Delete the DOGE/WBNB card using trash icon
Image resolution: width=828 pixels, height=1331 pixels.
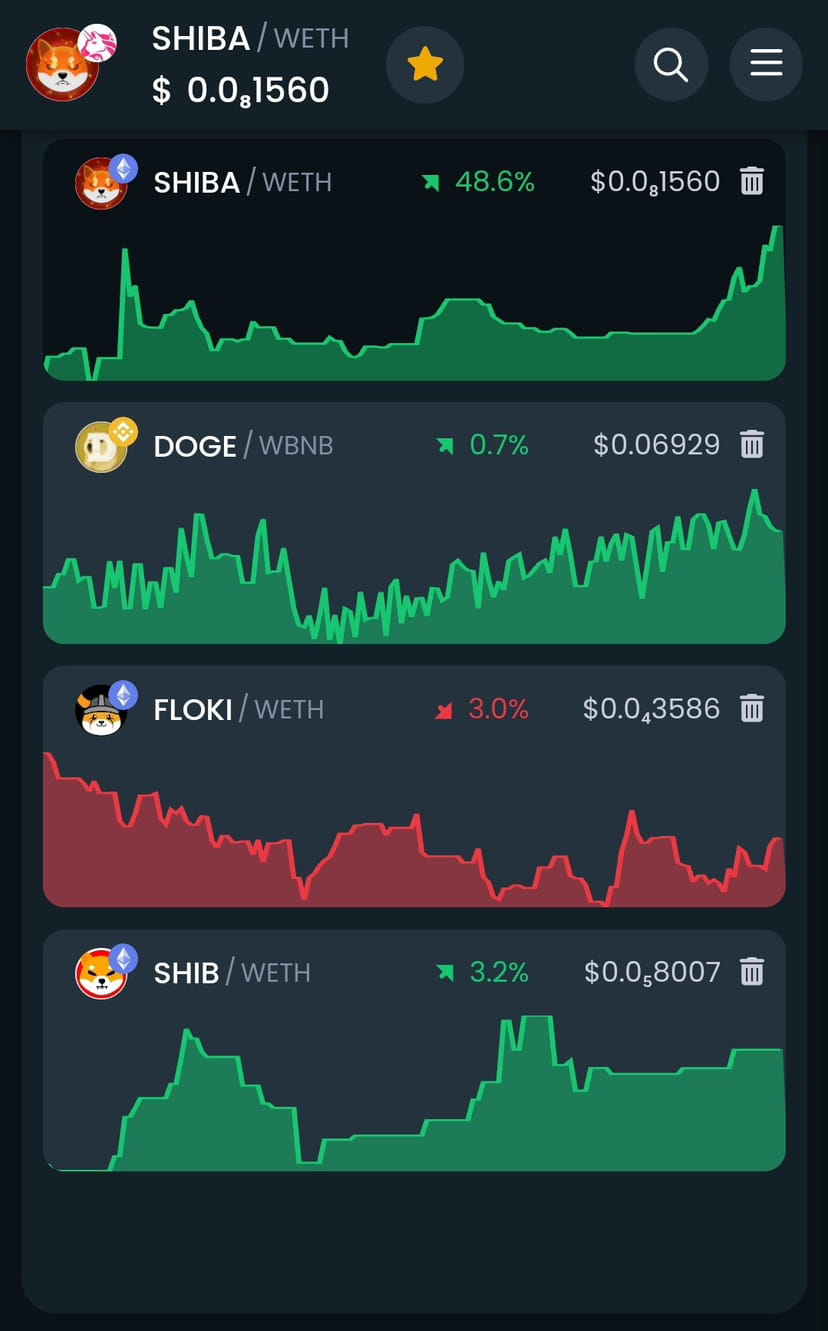(752, 445)
